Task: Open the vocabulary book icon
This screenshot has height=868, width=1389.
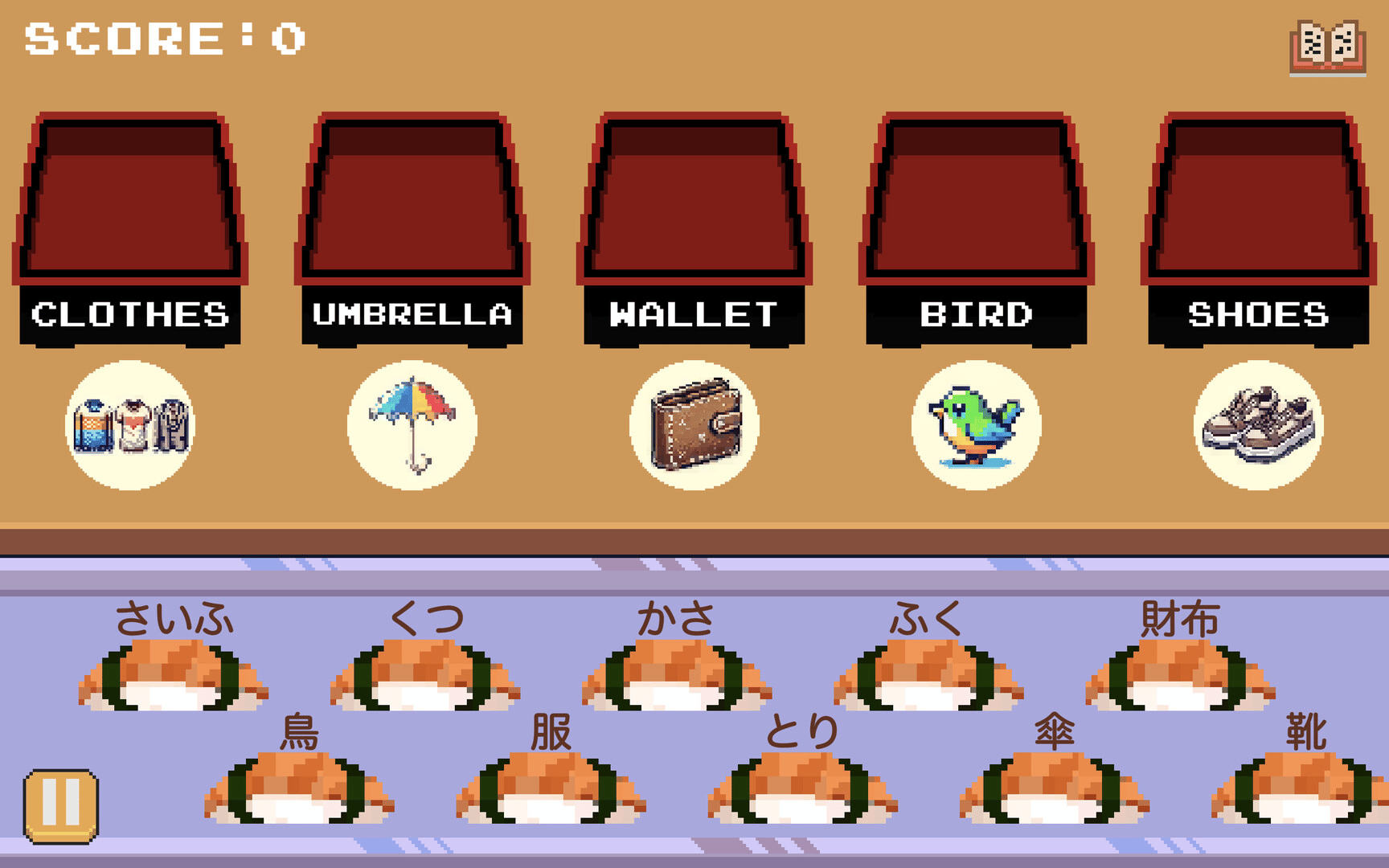Action: pyautogui.click(x=1328, y=46)
